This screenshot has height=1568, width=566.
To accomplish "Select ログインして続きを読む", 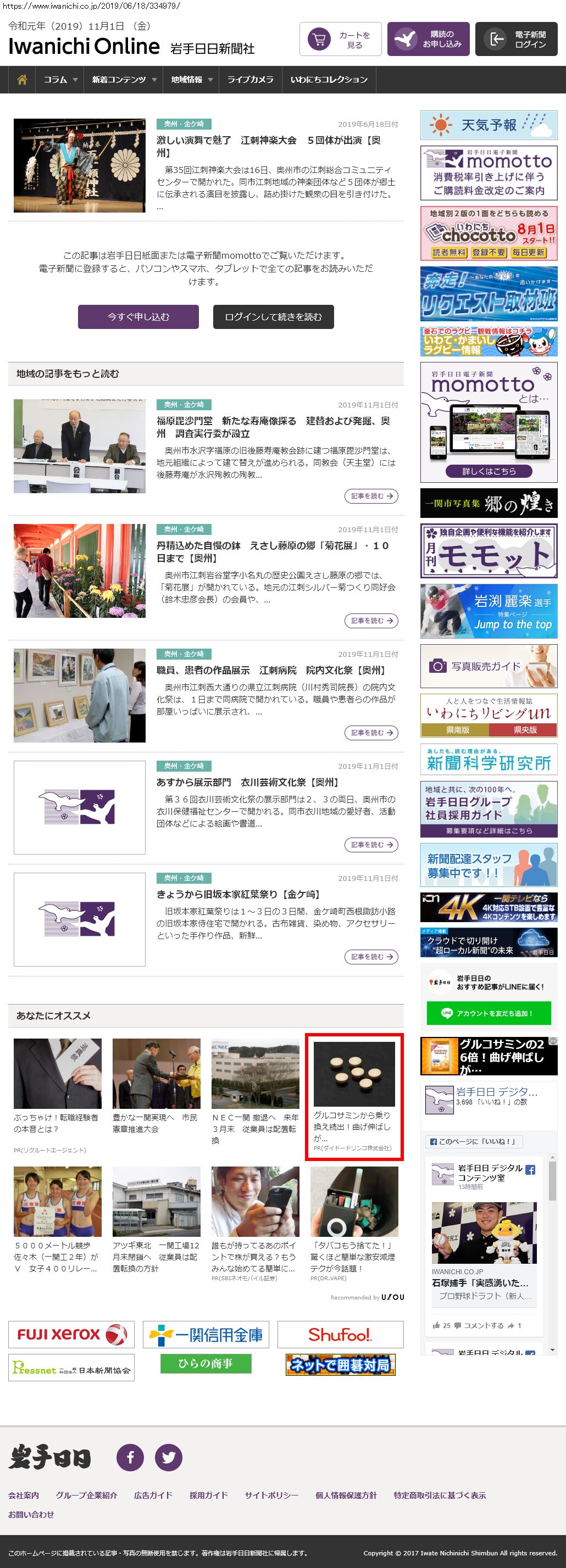I will 273,316.
